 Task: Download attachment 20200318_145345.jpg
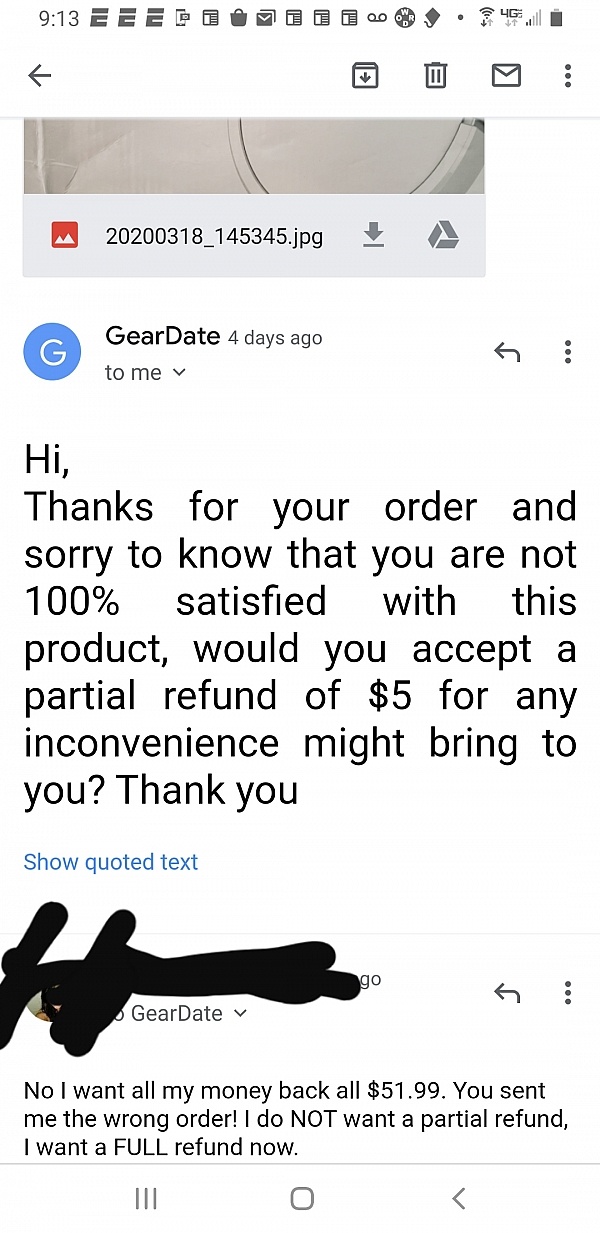click(x=373, y=235)
